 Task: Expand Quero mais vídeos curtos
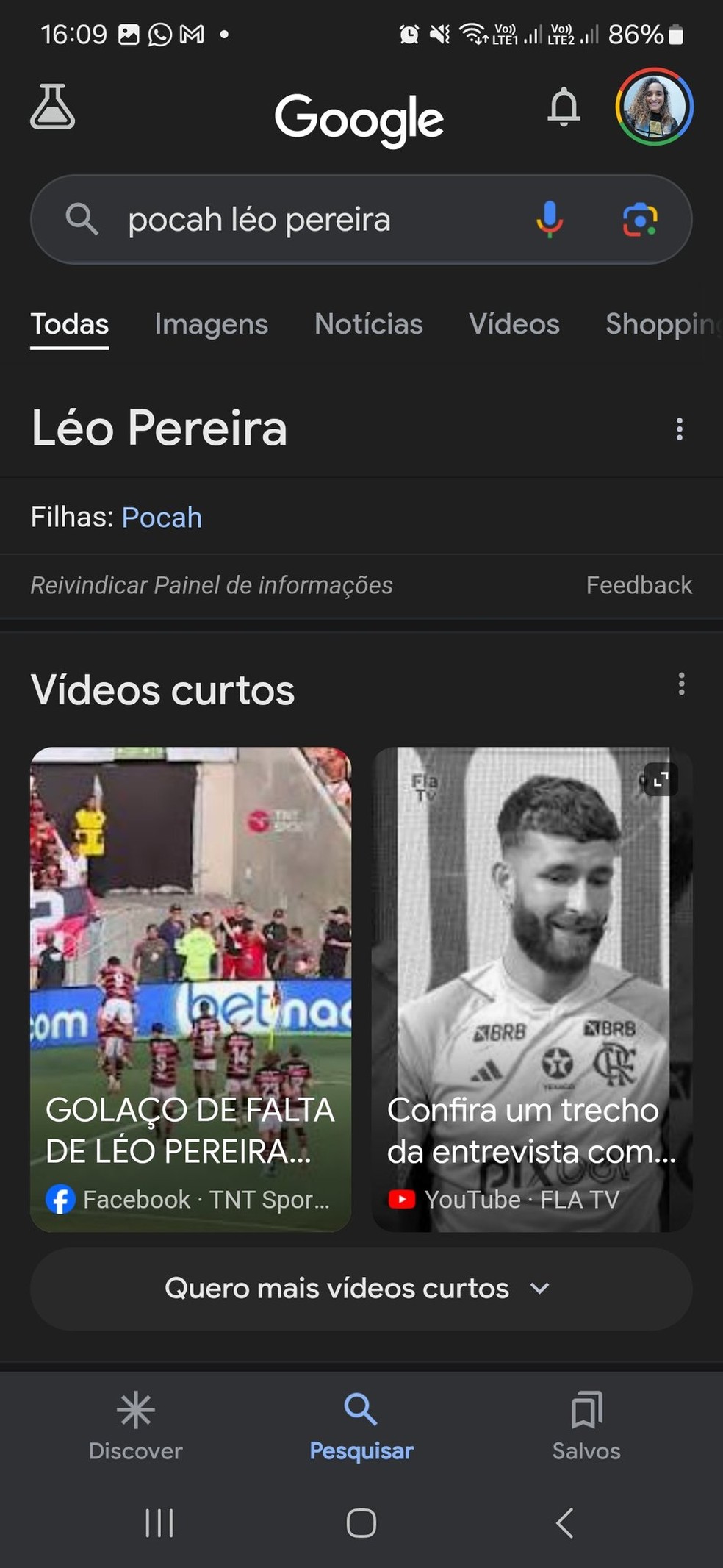coord(360,1289)
